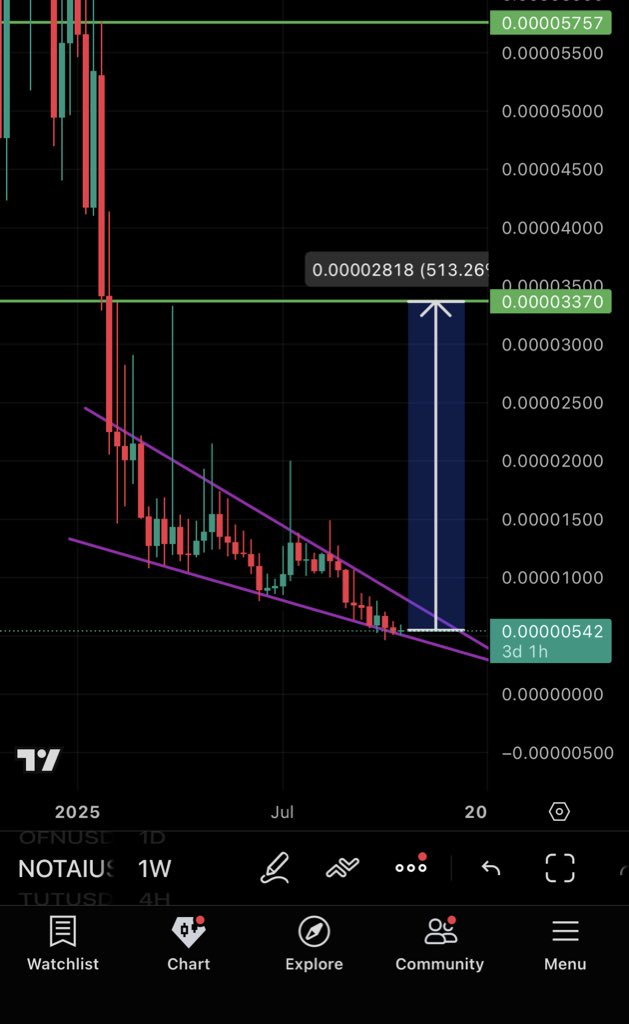The height and width of the screenshot is (1024, 629).
Task: Open the three-dot more options menu
Action: click(x=411, y=868)
